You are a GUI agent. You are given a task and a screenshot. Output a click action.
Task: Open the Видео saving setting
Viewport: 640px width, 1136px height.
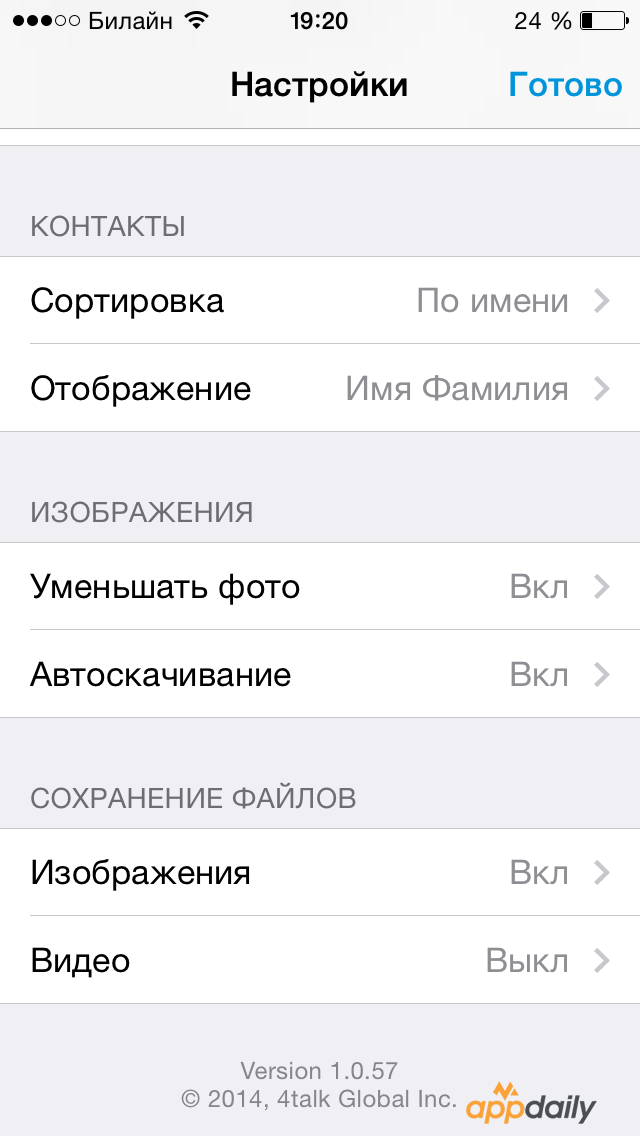click(320, 961)
